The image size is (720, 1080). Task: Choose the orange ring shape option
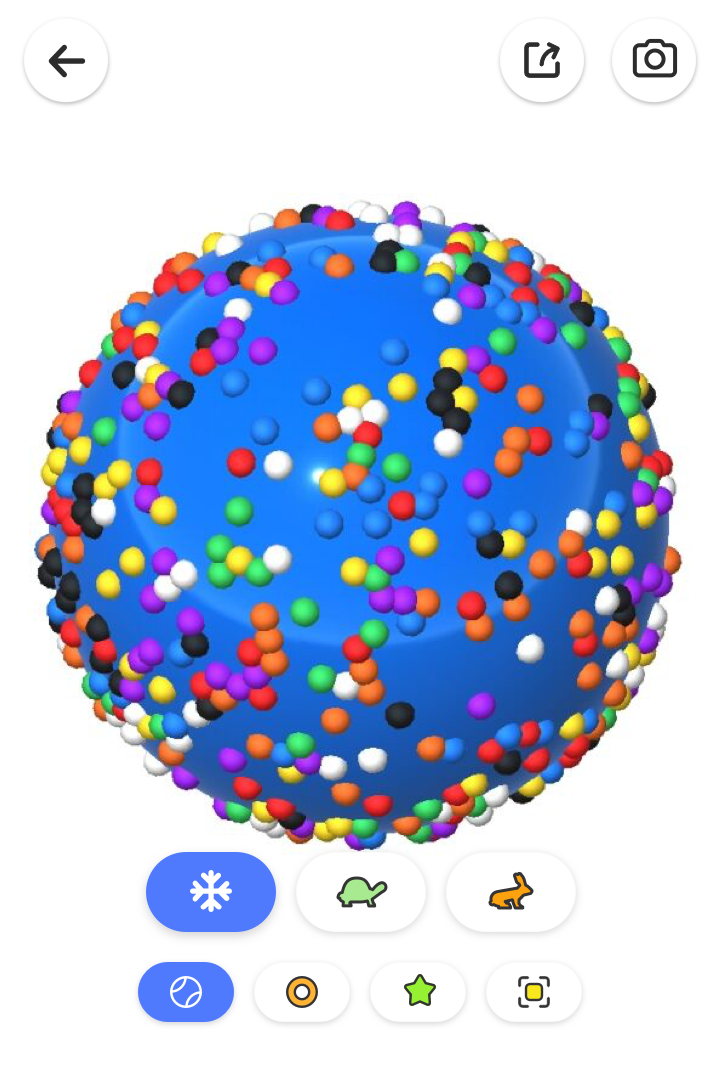point(302,992)
